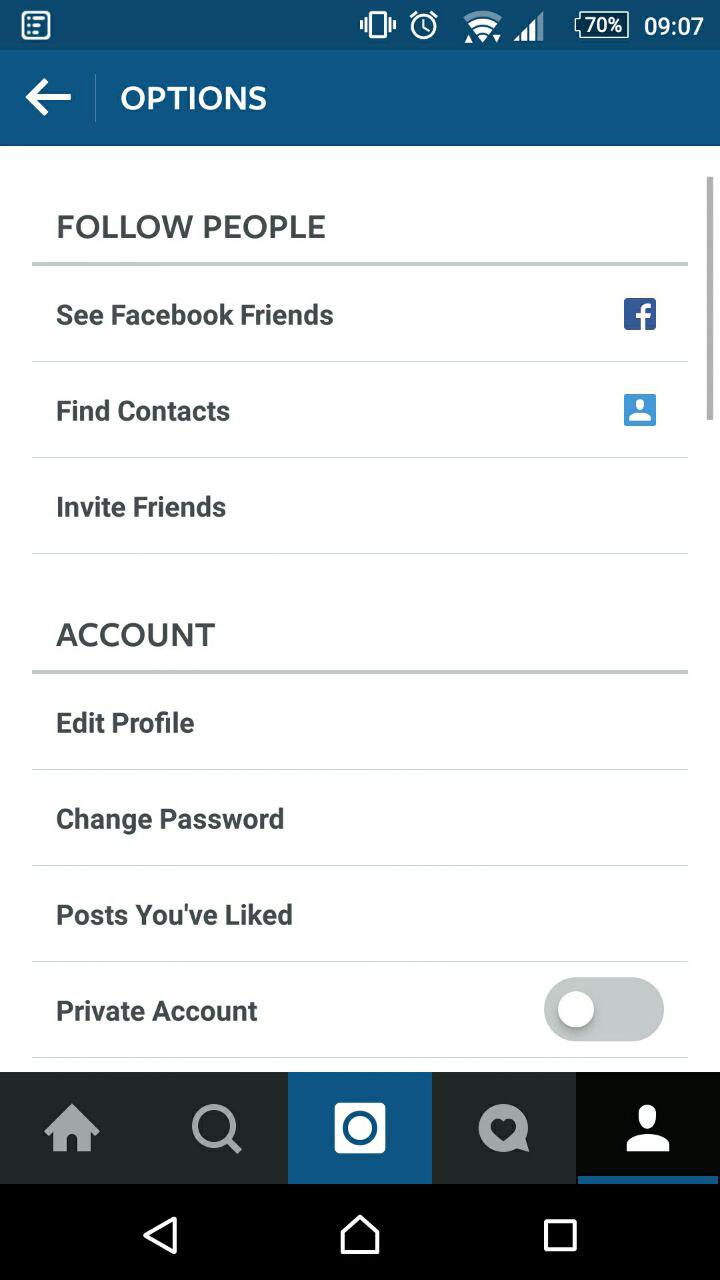The height and width of the screenshot is (1280, 720).
Task: Open Find Contacts
Action: (x=360, y=410)
